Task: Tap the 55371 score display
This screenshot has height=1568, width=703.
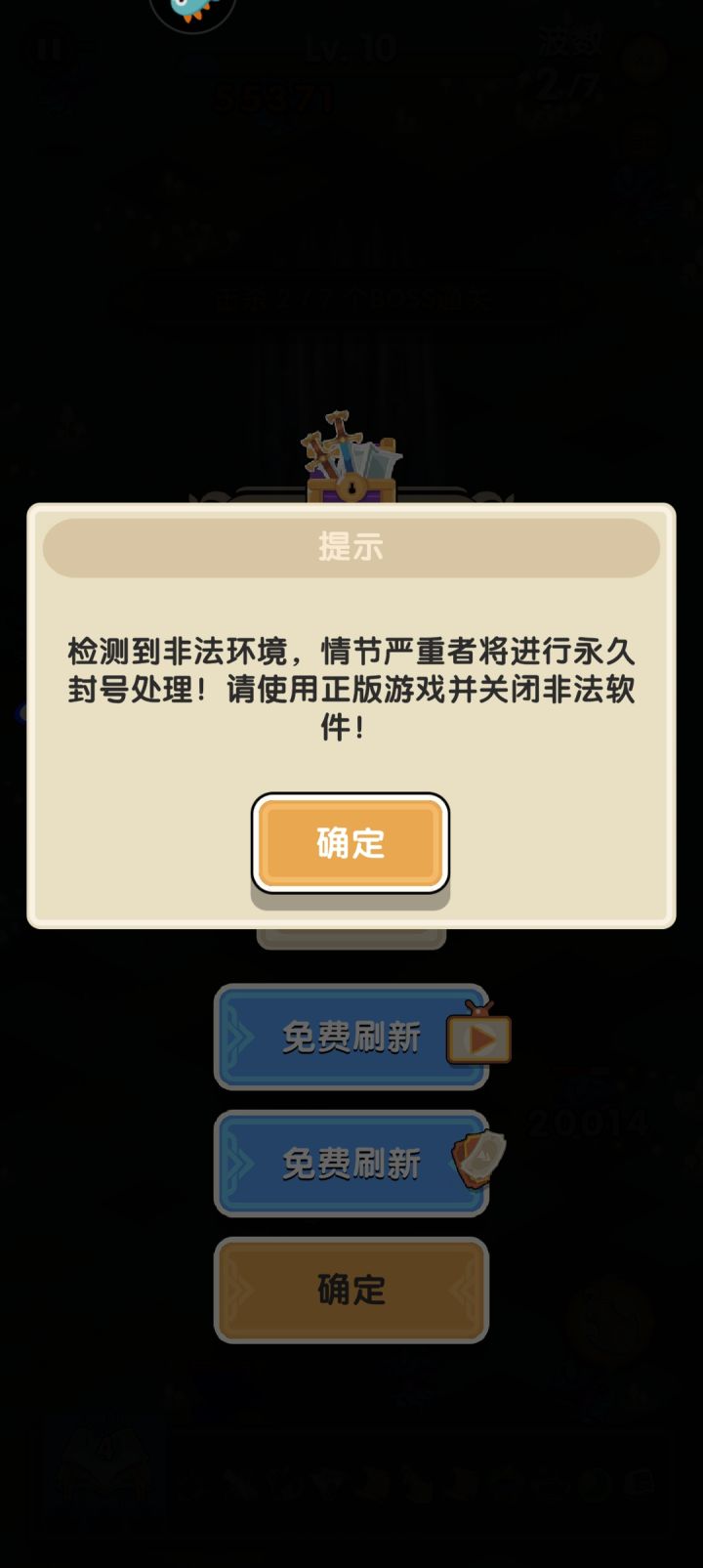Action: pos(273,98)
